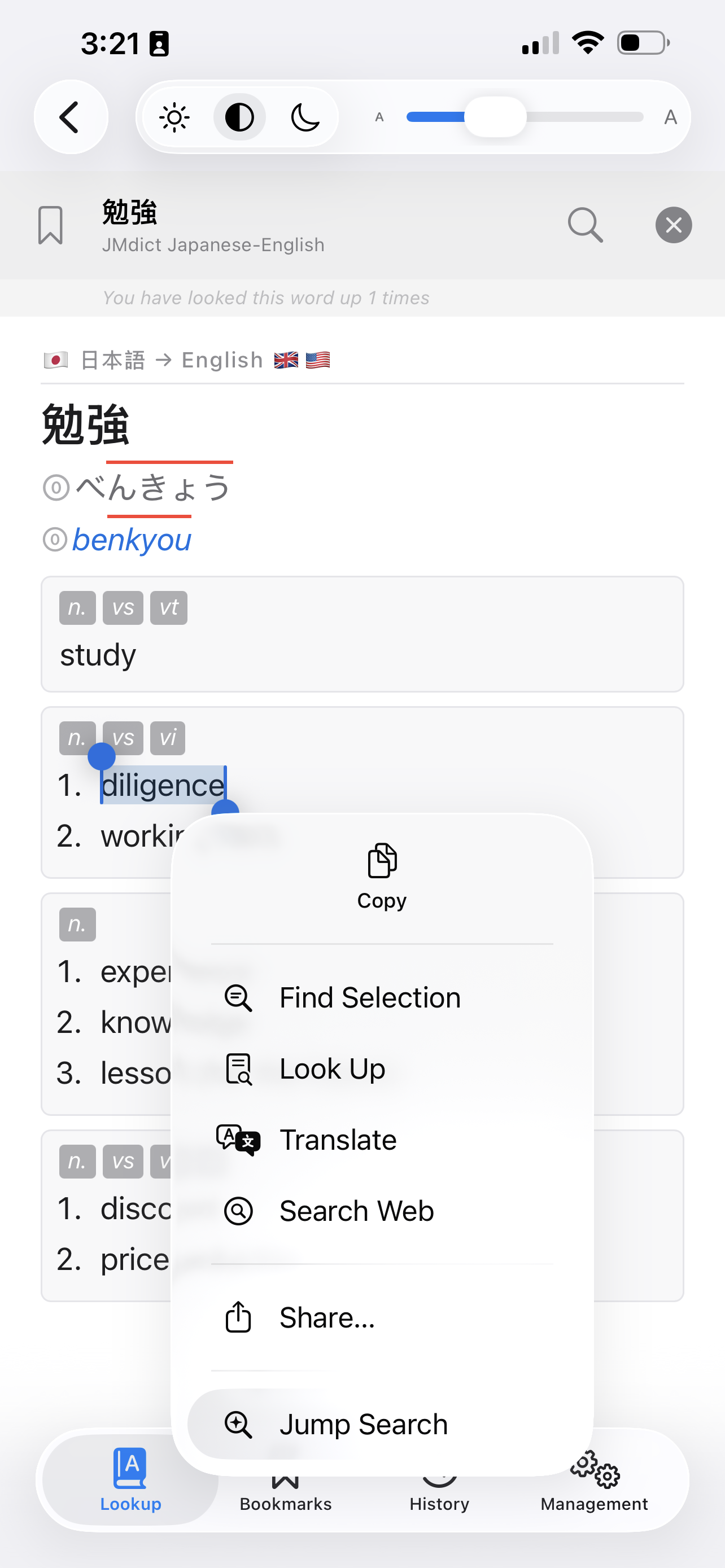This screenshot has height=1568, width=725.
Task: Tap the benkyou romaji link
Action: click(132, 540)
